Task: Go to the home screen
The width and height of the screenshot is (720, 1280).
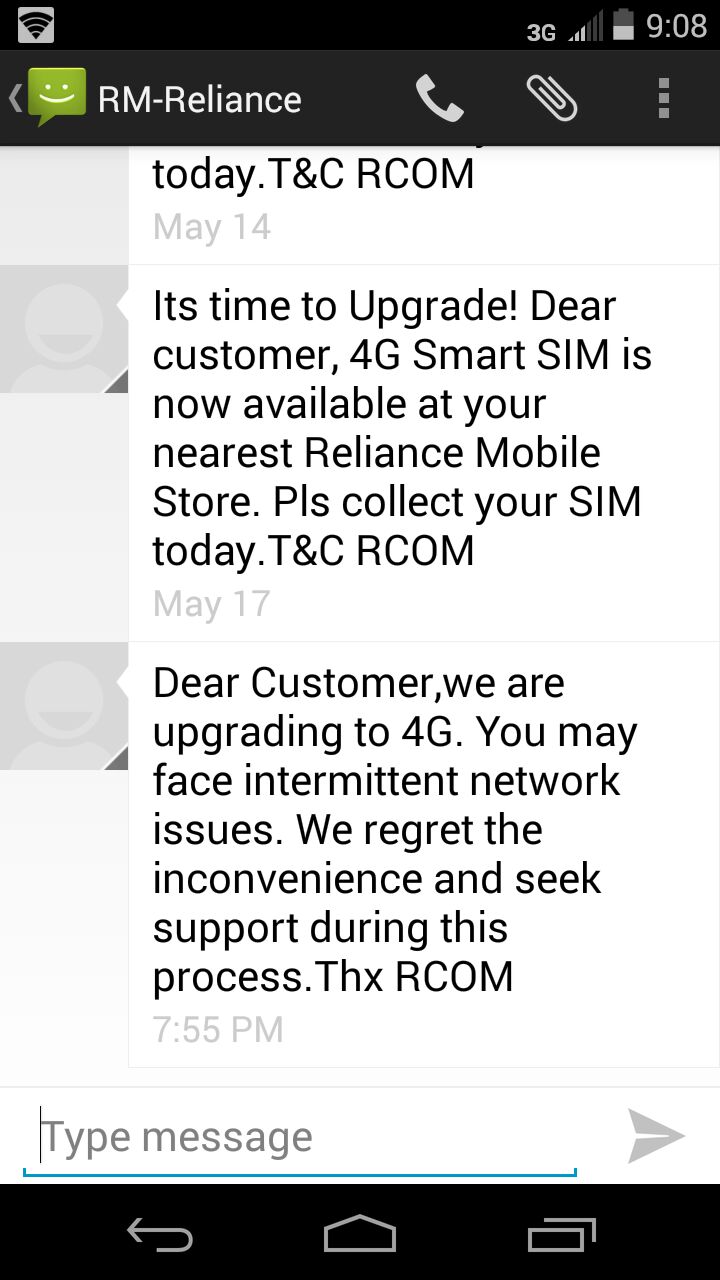Action: (360, 1234)
